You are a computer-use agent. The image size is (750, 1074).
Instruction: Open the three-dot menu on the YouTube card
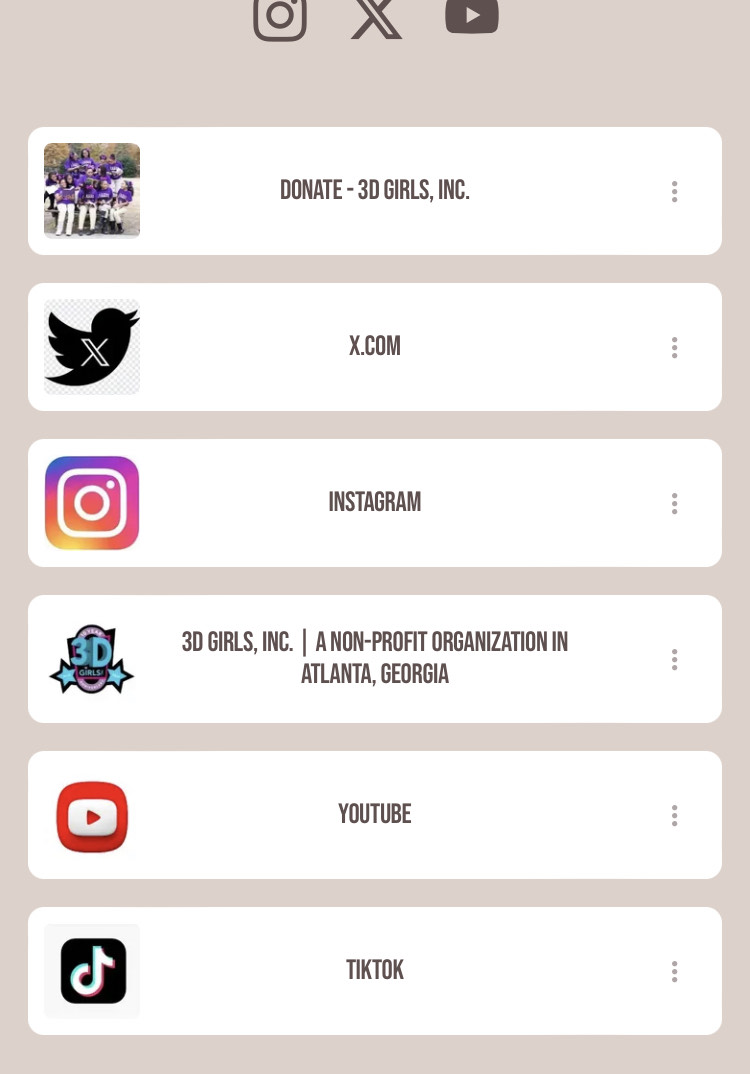[x=675, y=815]
